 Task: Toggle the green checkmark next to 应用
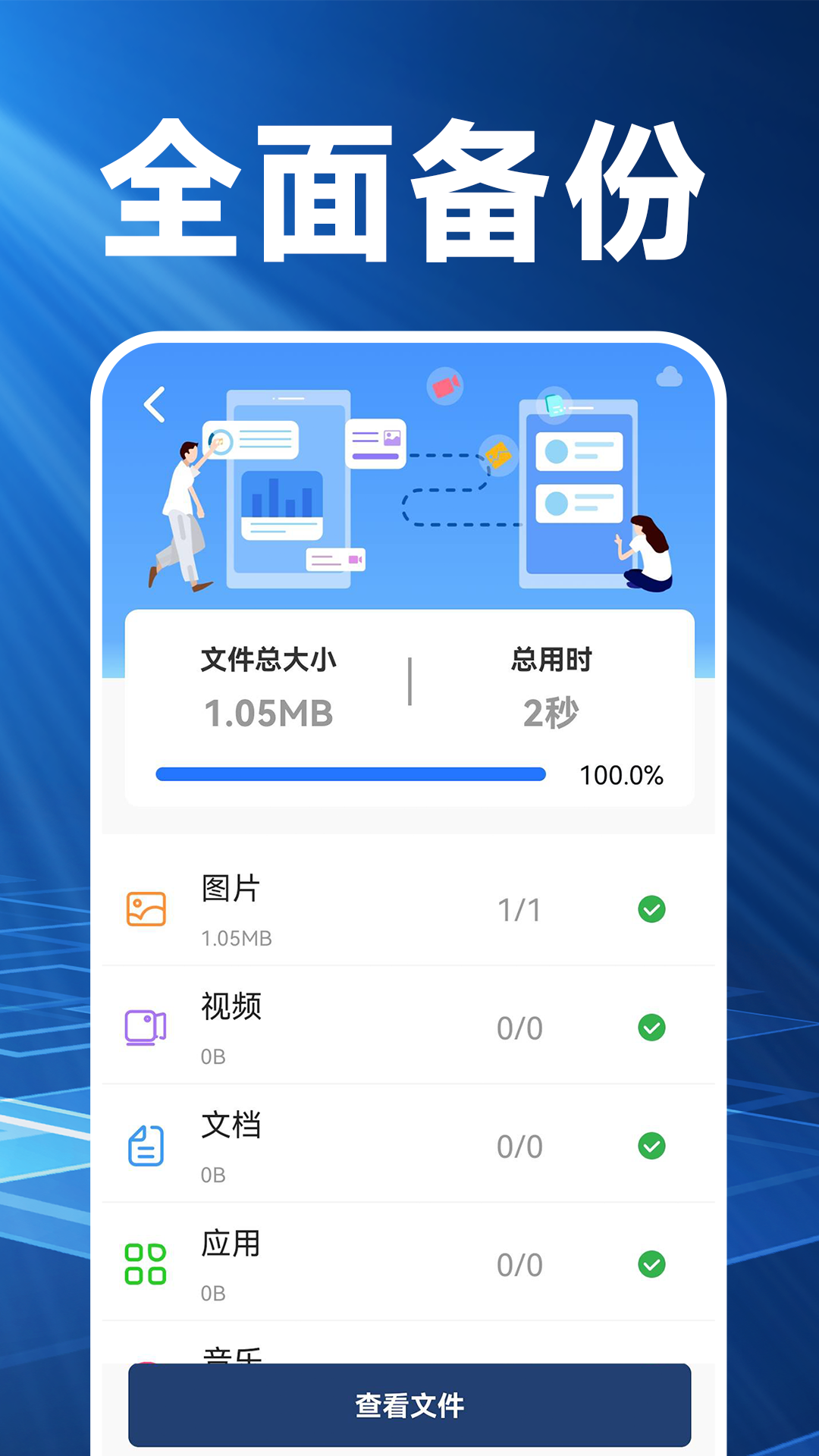click(x=653, y=1263)
